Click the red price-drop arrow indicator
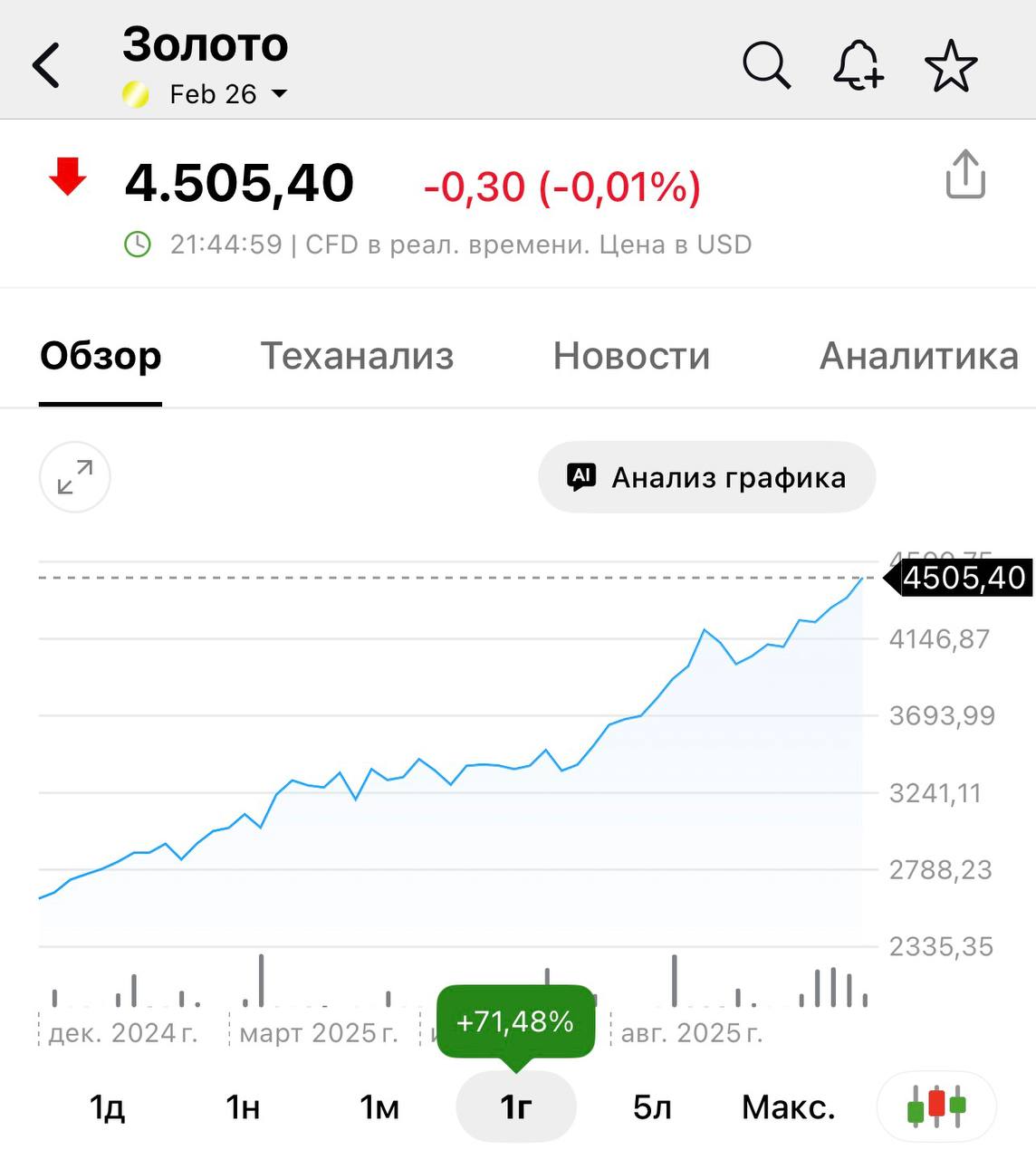 (68, 178)
